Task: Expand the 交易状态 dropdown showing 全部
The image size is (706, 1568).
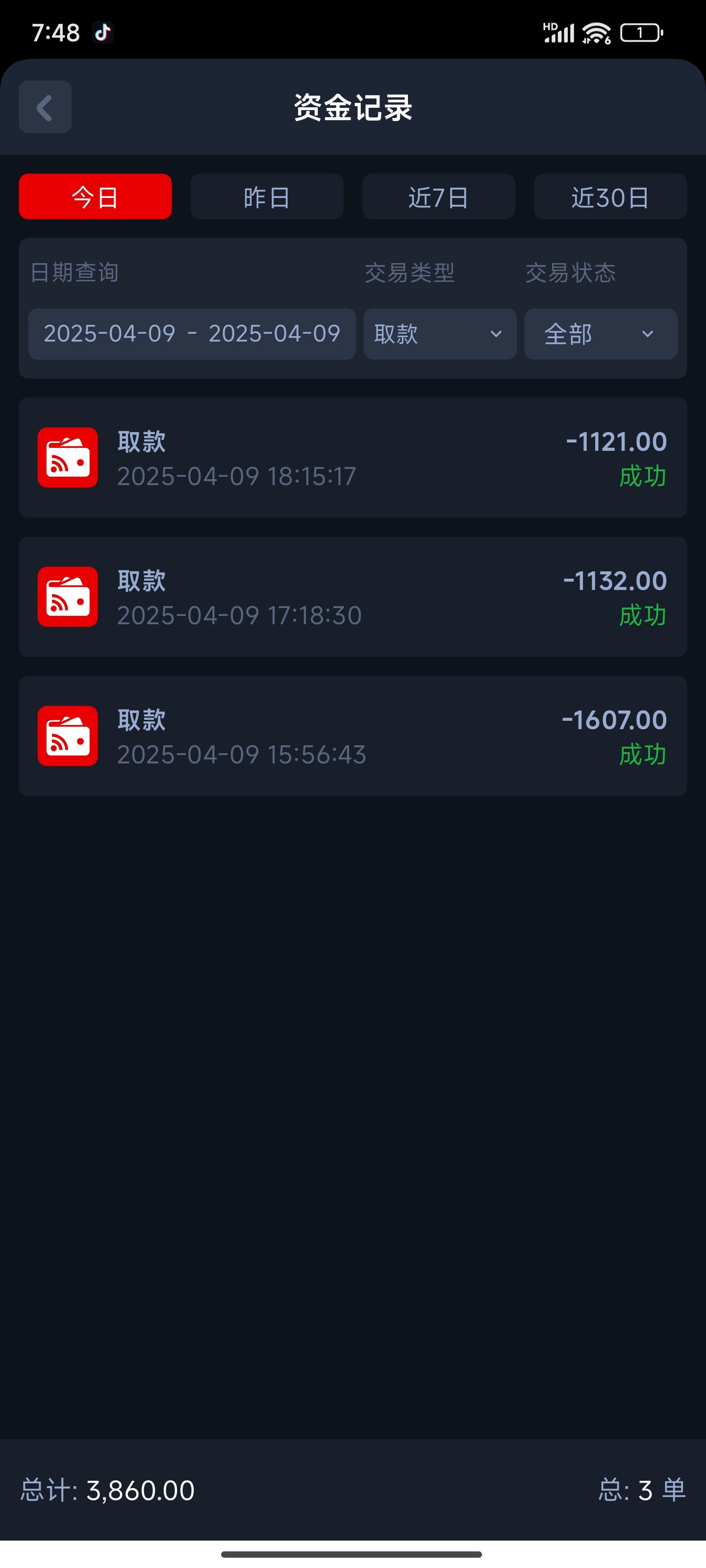Action: tap(601, 334)
